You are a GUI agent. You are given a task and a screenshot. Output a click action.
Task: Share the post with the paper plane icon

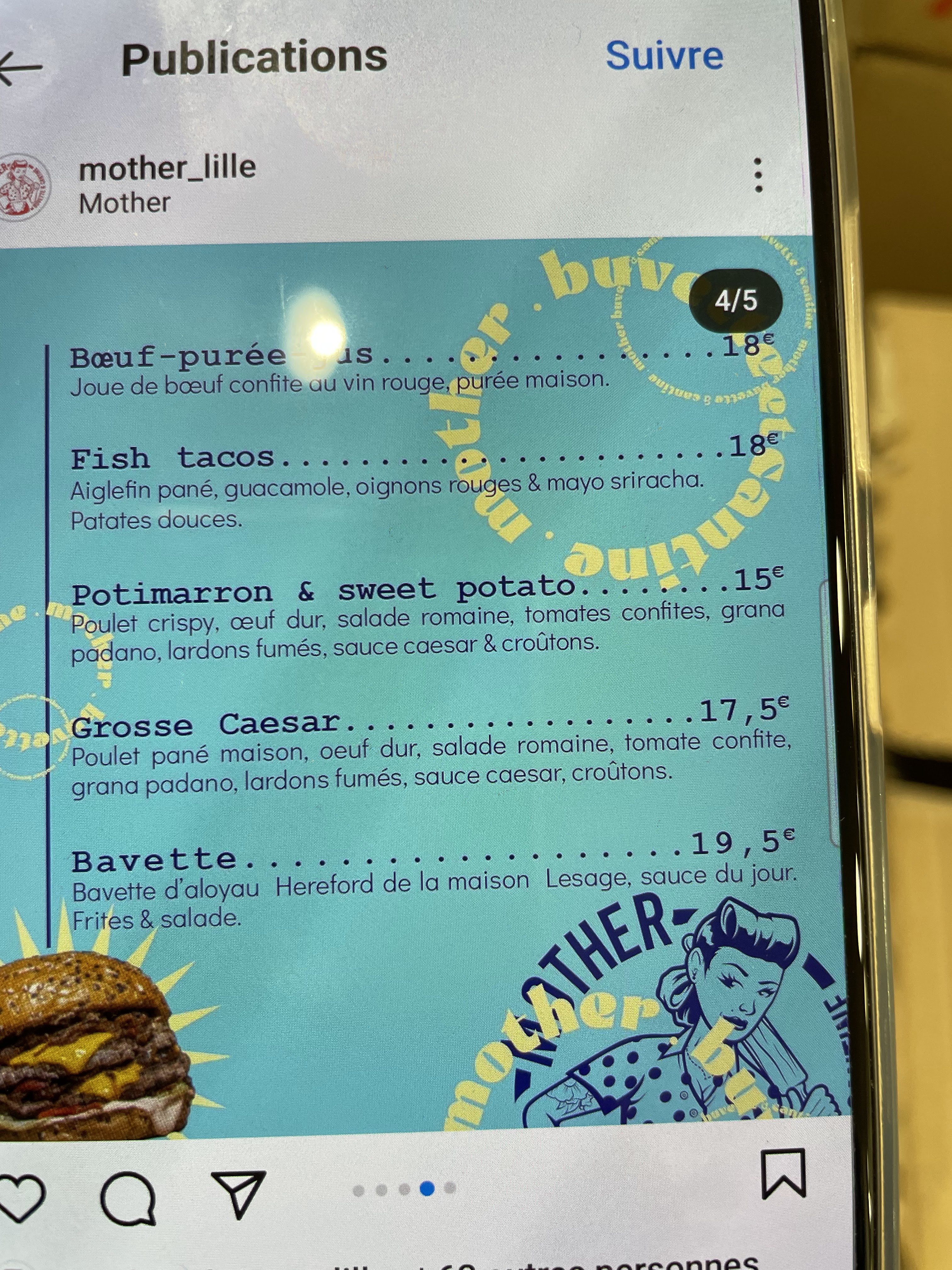click(x=239, y=1193)
